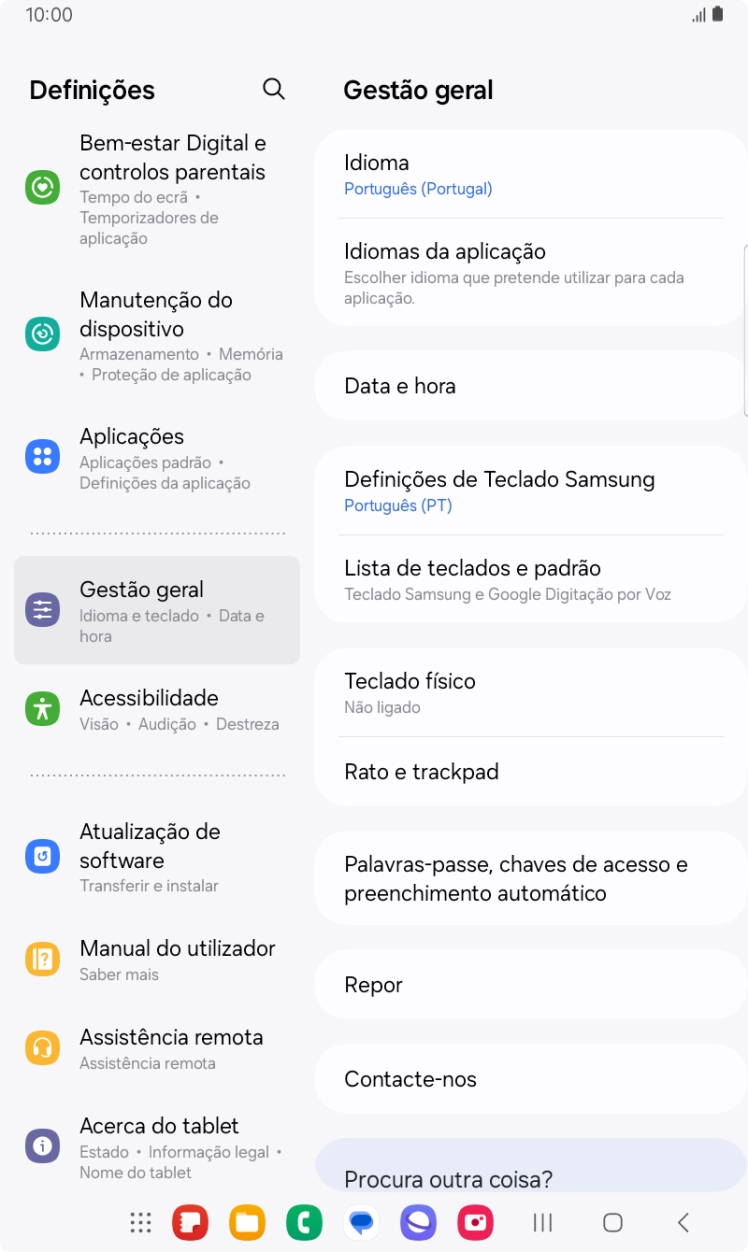Open Rato e trackpad
Viewport: 748px width, 1252px height.
point(531,772)
